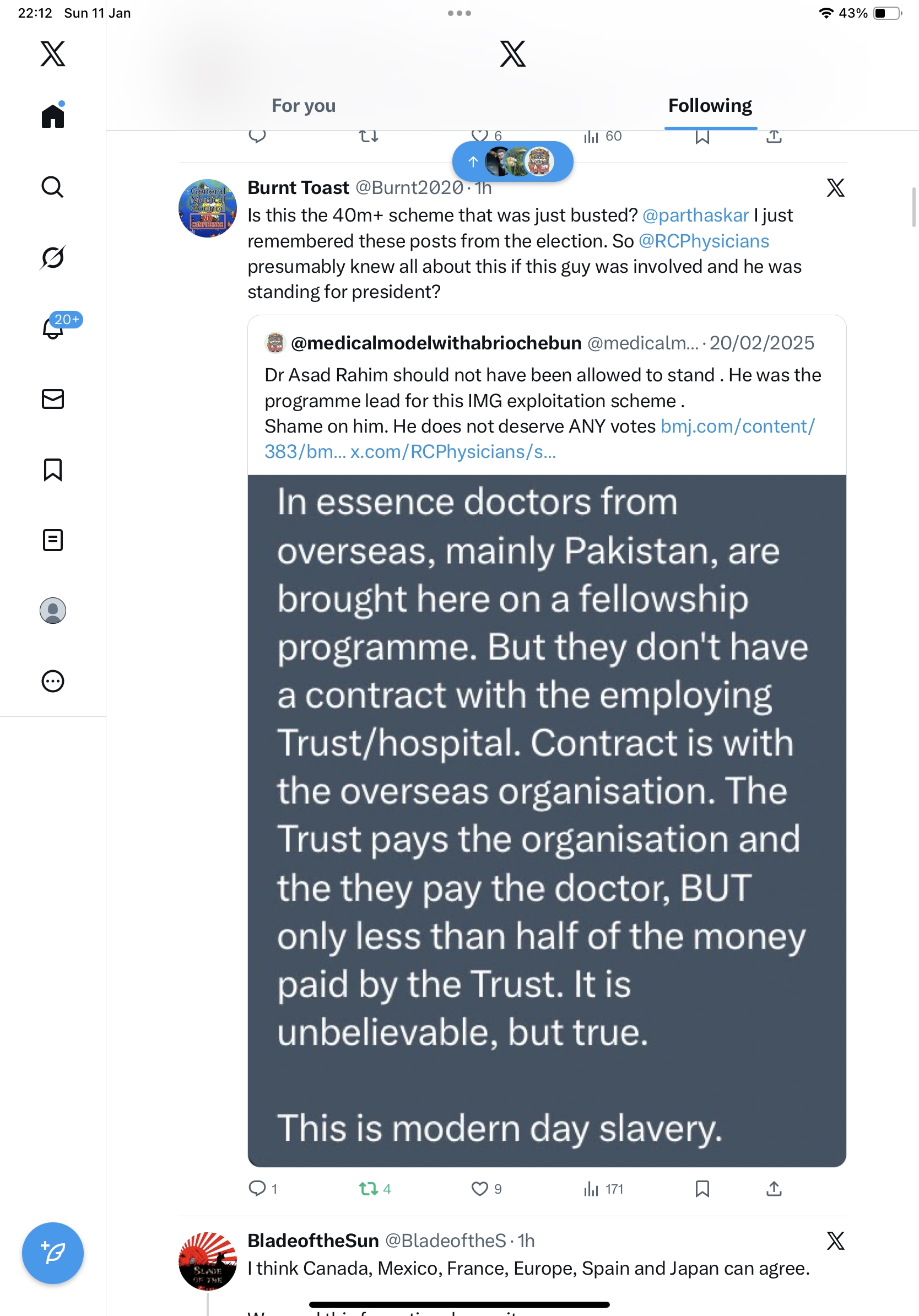Open the Lists icon in sidebar
The image size is (919, 1316).
(x=53, y=540)
